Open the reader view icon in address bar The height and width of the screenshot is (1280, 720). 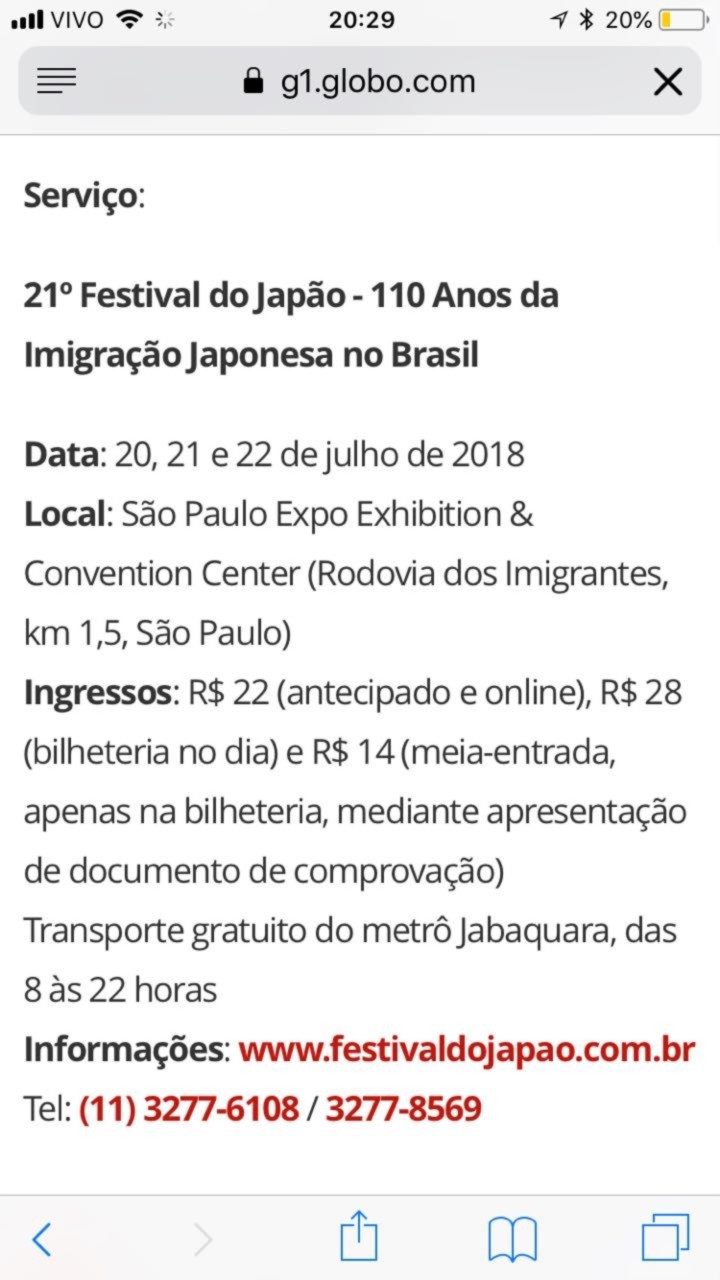pos(57,81)
